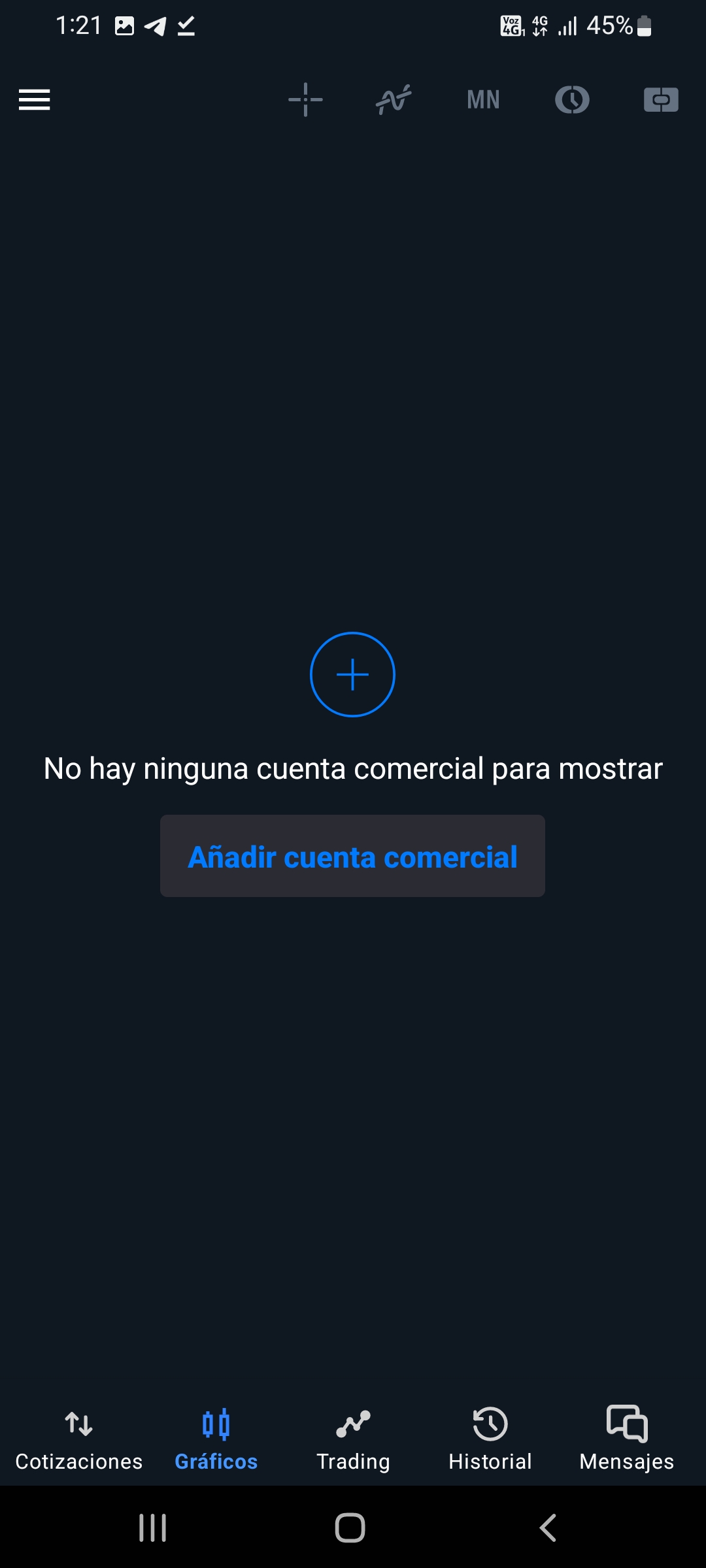Tap the circled plus icon
The width and height of the screenshot is (706, 1568).
[352, 674]
